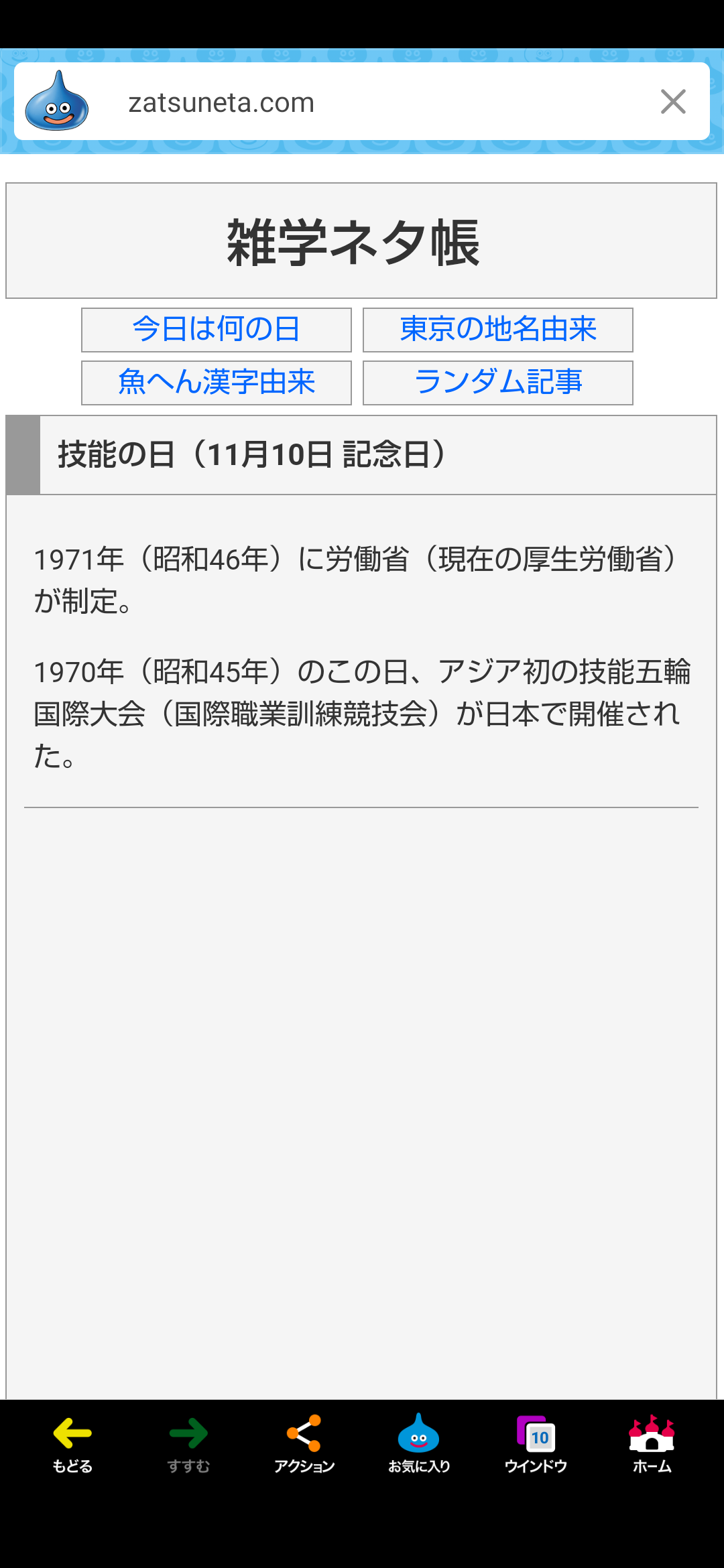Image resolution: width=724 pixels, height=1568 pixels.
Task: Open the アクション share menu
Action: tap(304, 1445)
